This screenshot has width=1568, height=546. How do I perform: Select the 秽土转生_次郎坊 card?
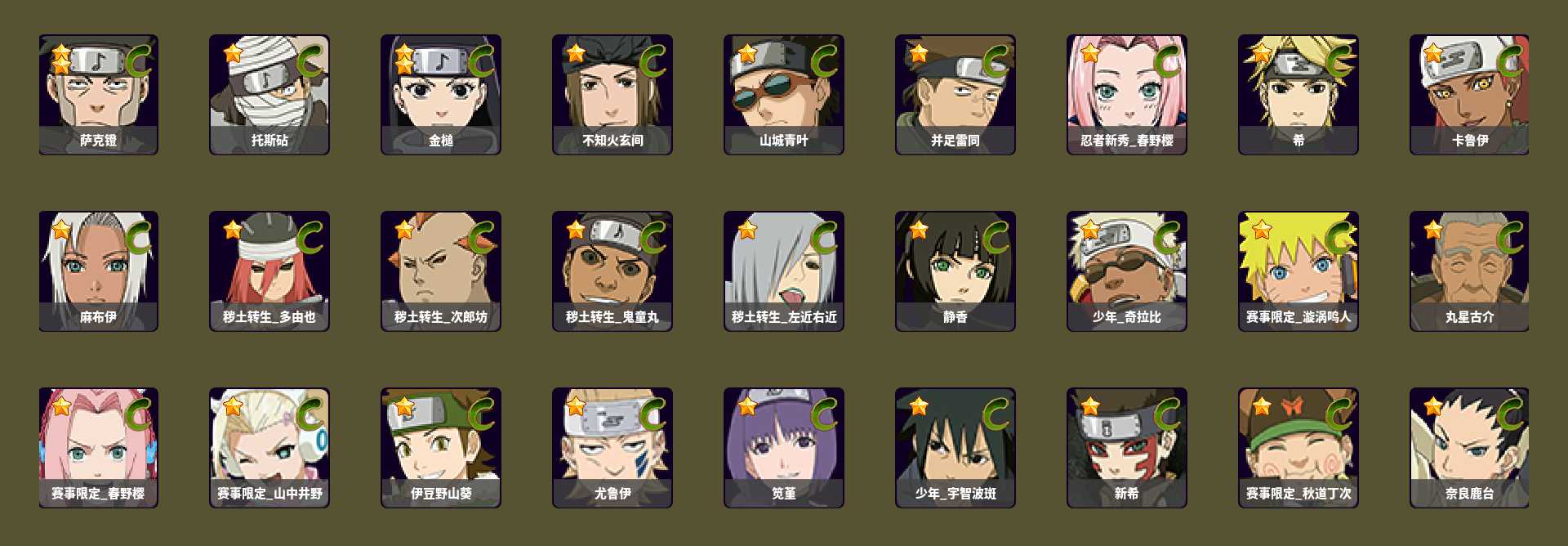[x=441, y=271]
